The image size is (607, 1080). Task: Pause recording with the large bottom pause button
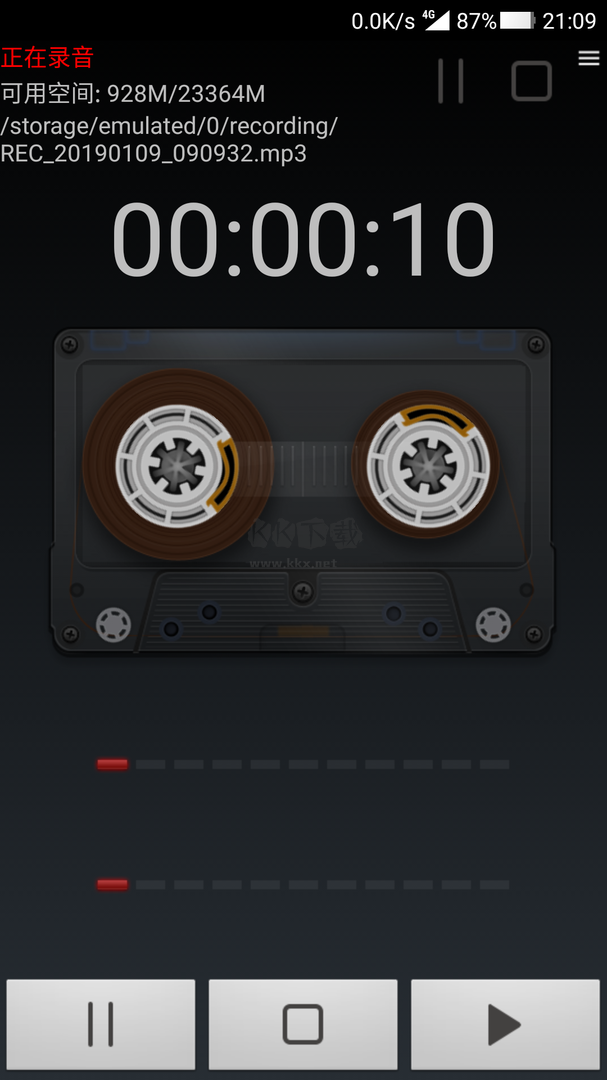click(101, 1024)
